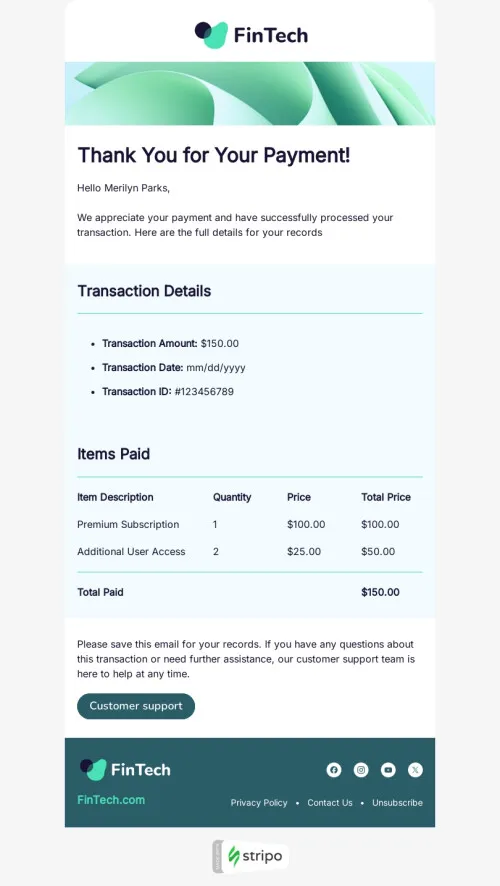Viewport: 500px width, 886px height.
Task: Select the Contact Us link
Action: 330,802
